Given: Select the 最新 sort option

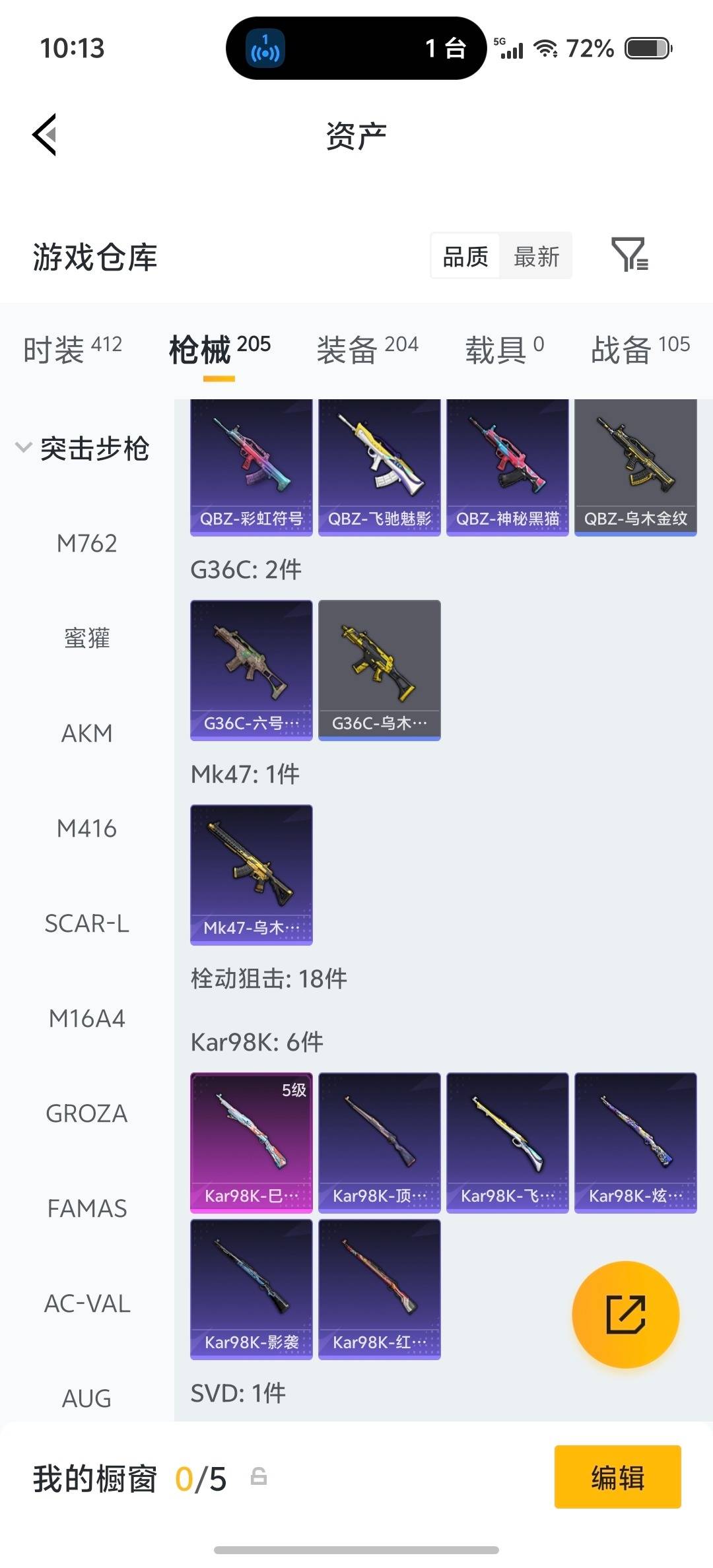Looking at the screenshot, I should pos(536,256).
